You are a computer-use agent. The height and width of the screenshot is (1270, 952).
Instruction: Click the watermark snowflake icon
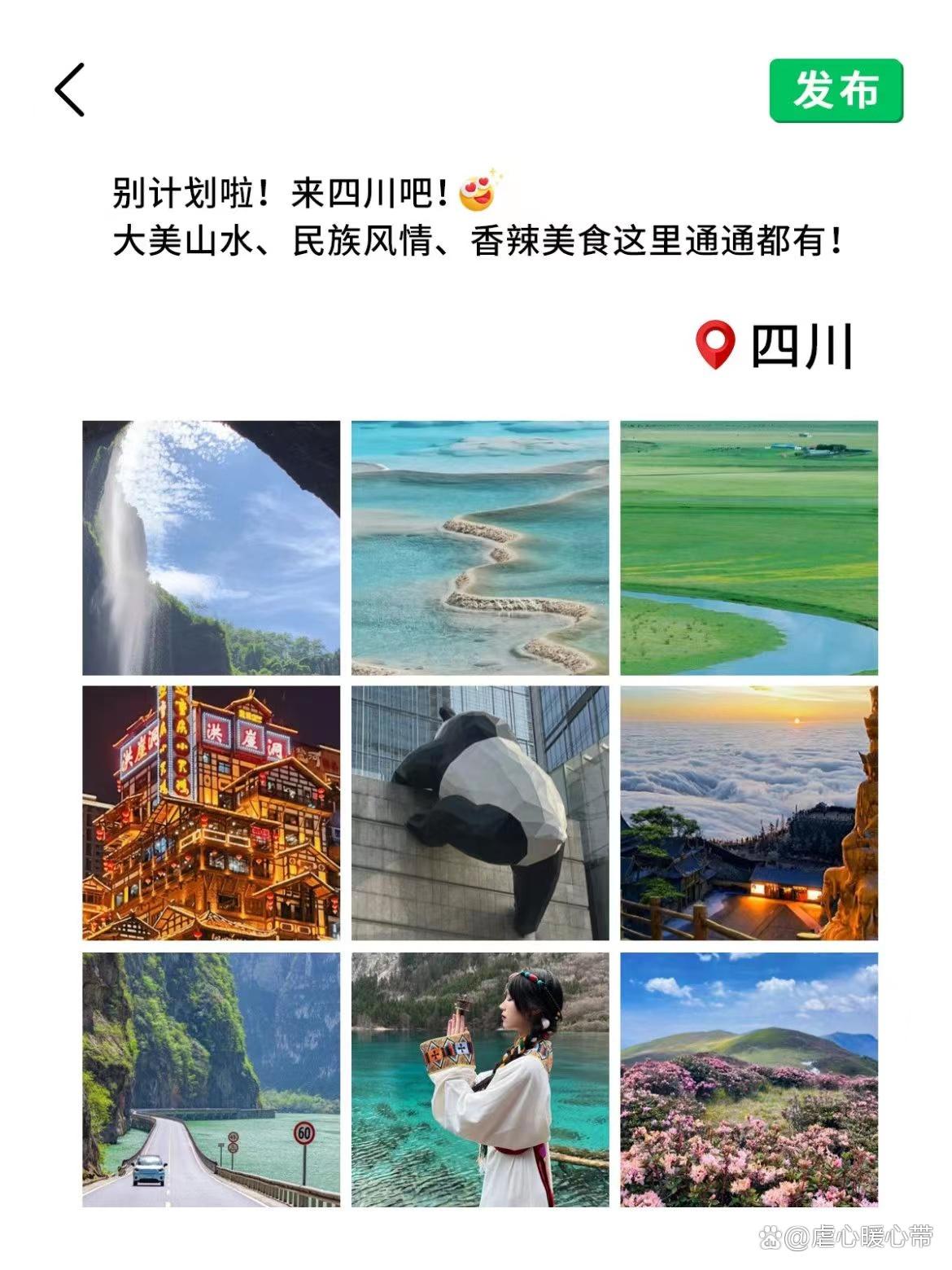click(x=771, y=1238)
